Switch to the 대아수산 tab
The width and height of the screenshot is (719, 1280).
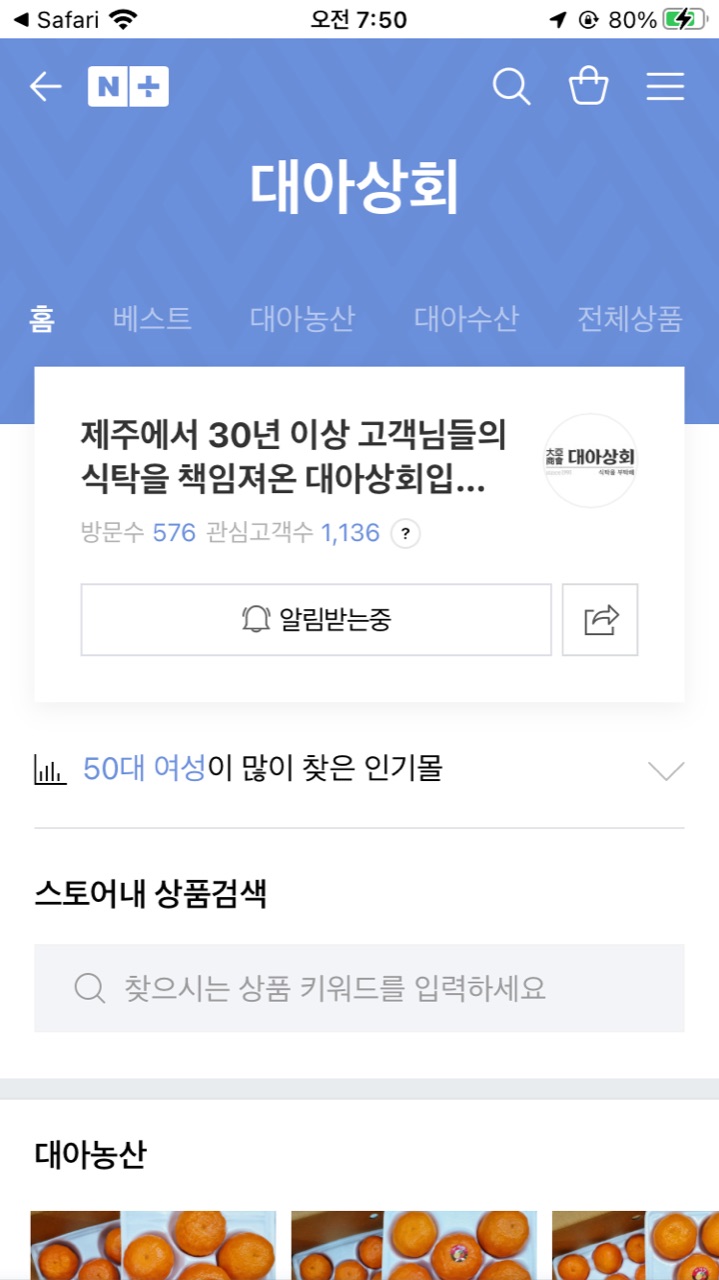[466, 319]
